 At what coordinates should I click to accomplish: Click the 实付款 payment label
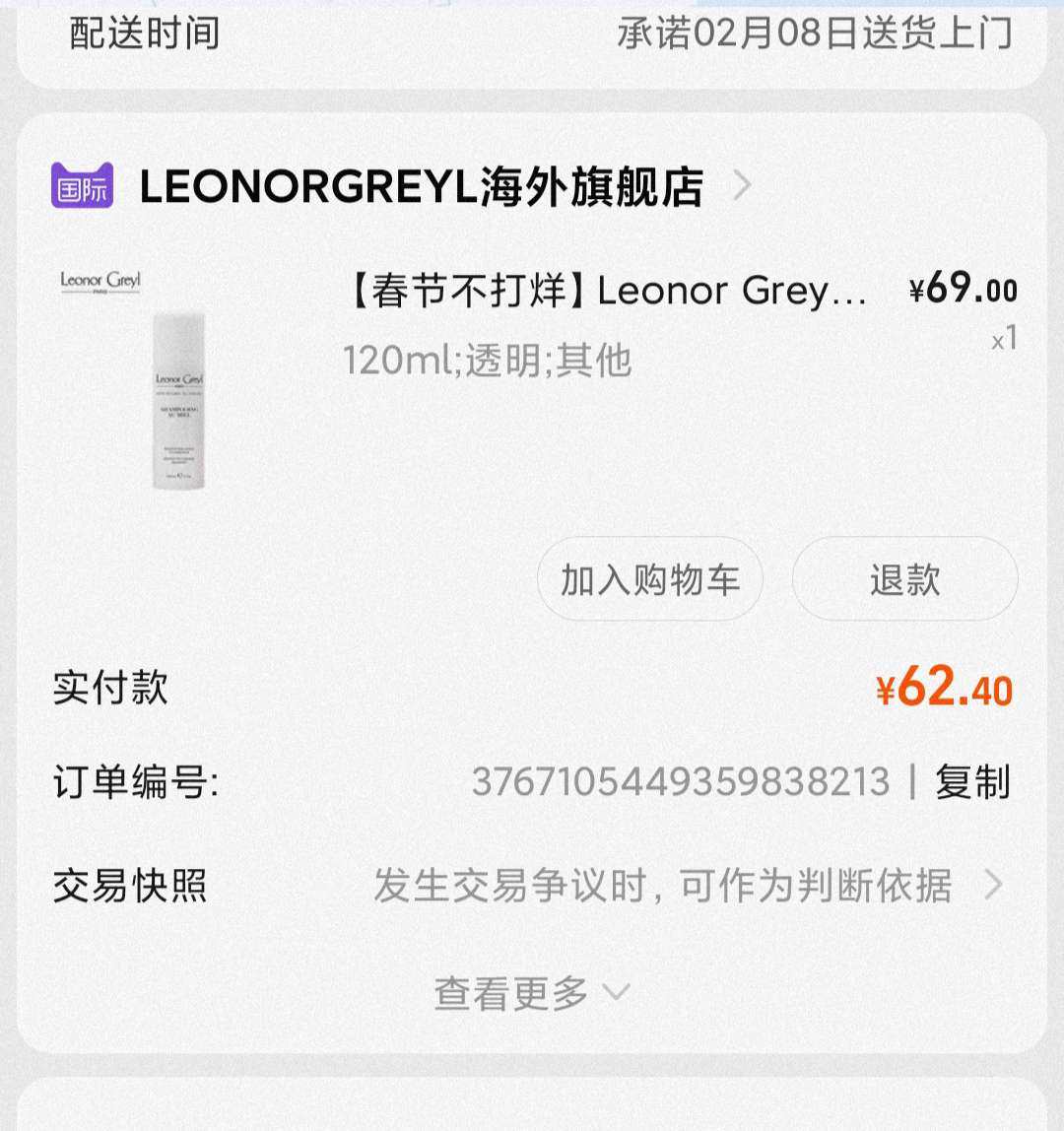pyautogui.click(x=111, y=690)
